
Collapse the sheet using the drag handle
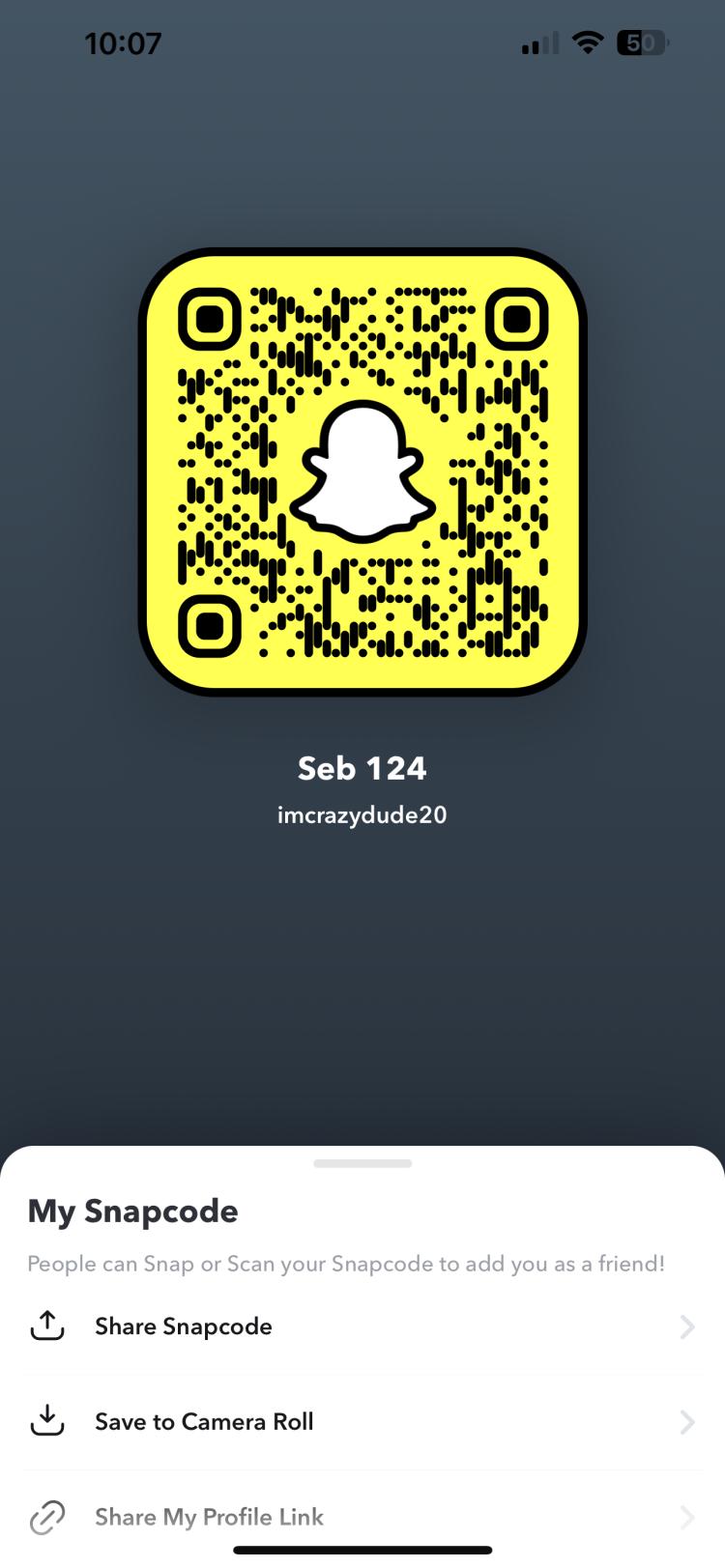click(x=362, y=1164)
